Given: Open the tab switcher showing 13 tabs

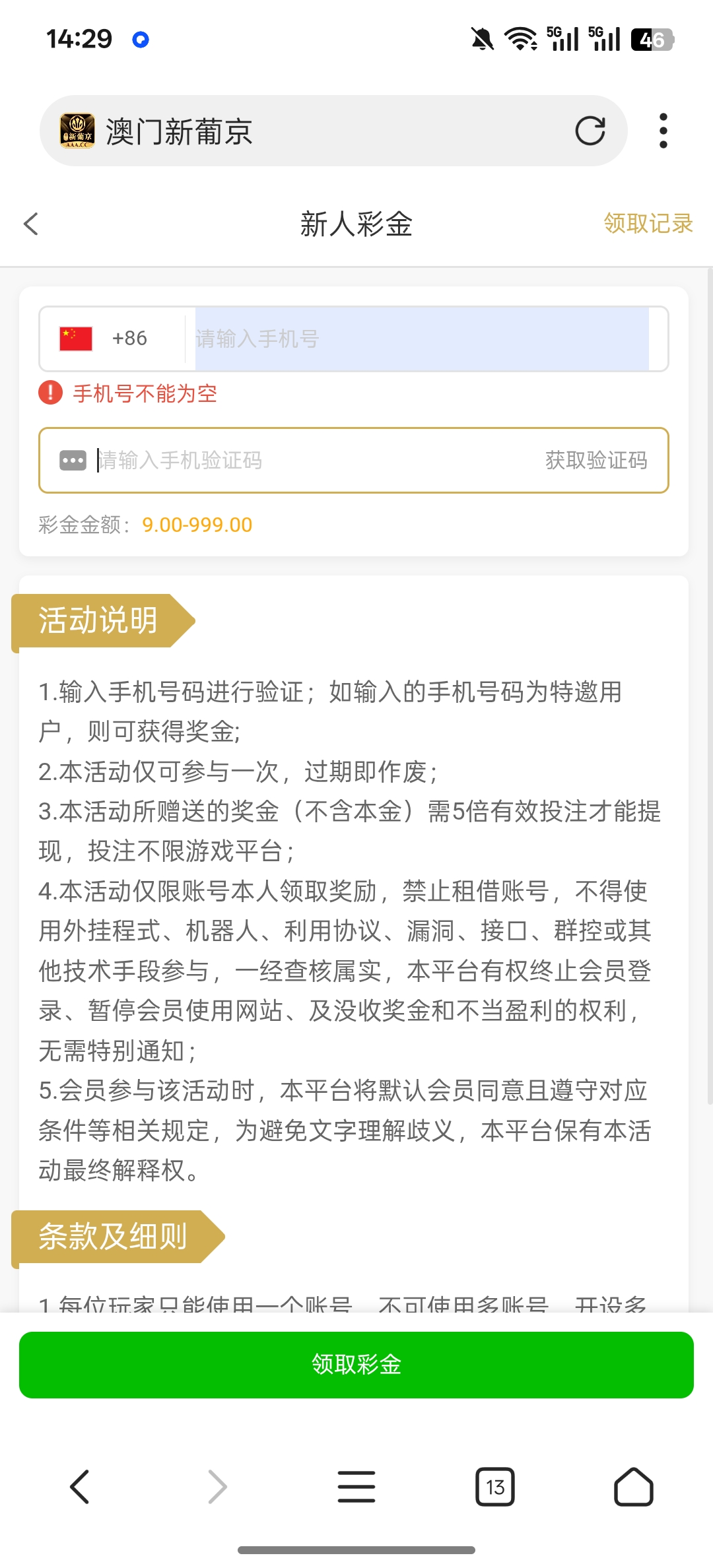Looking at the screenshot, I should (494, 1487).
